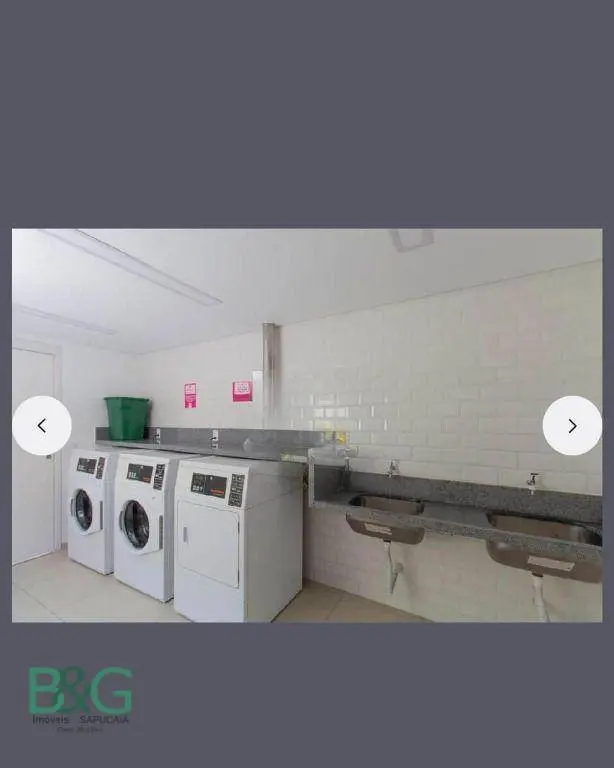
Task: Go to the previous photo
Action: coord(42,426)
